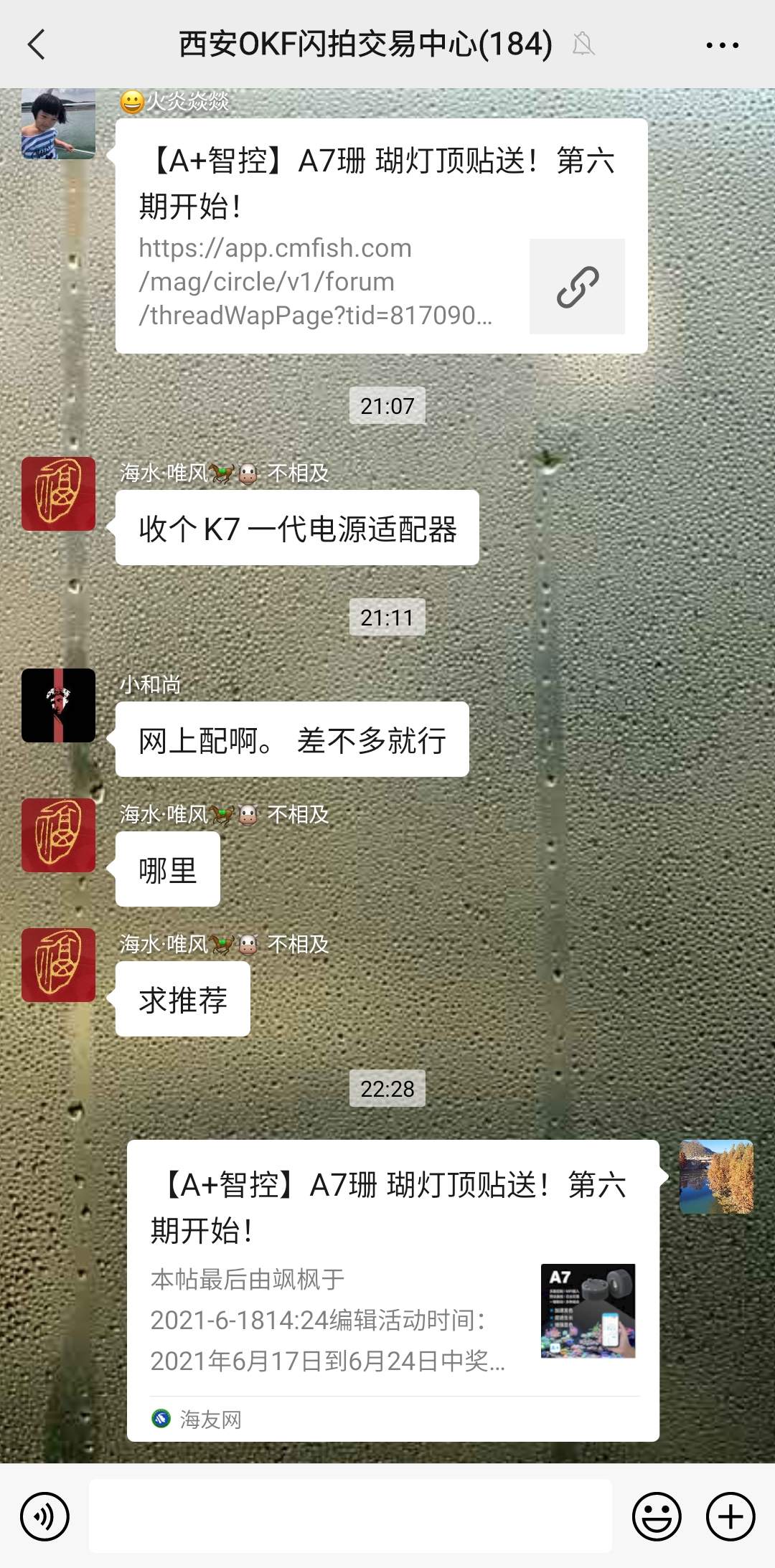Screen dimensions: 775x1568
Task: Open the cmfish.com link card with chain icon
Action: [381, 237]
